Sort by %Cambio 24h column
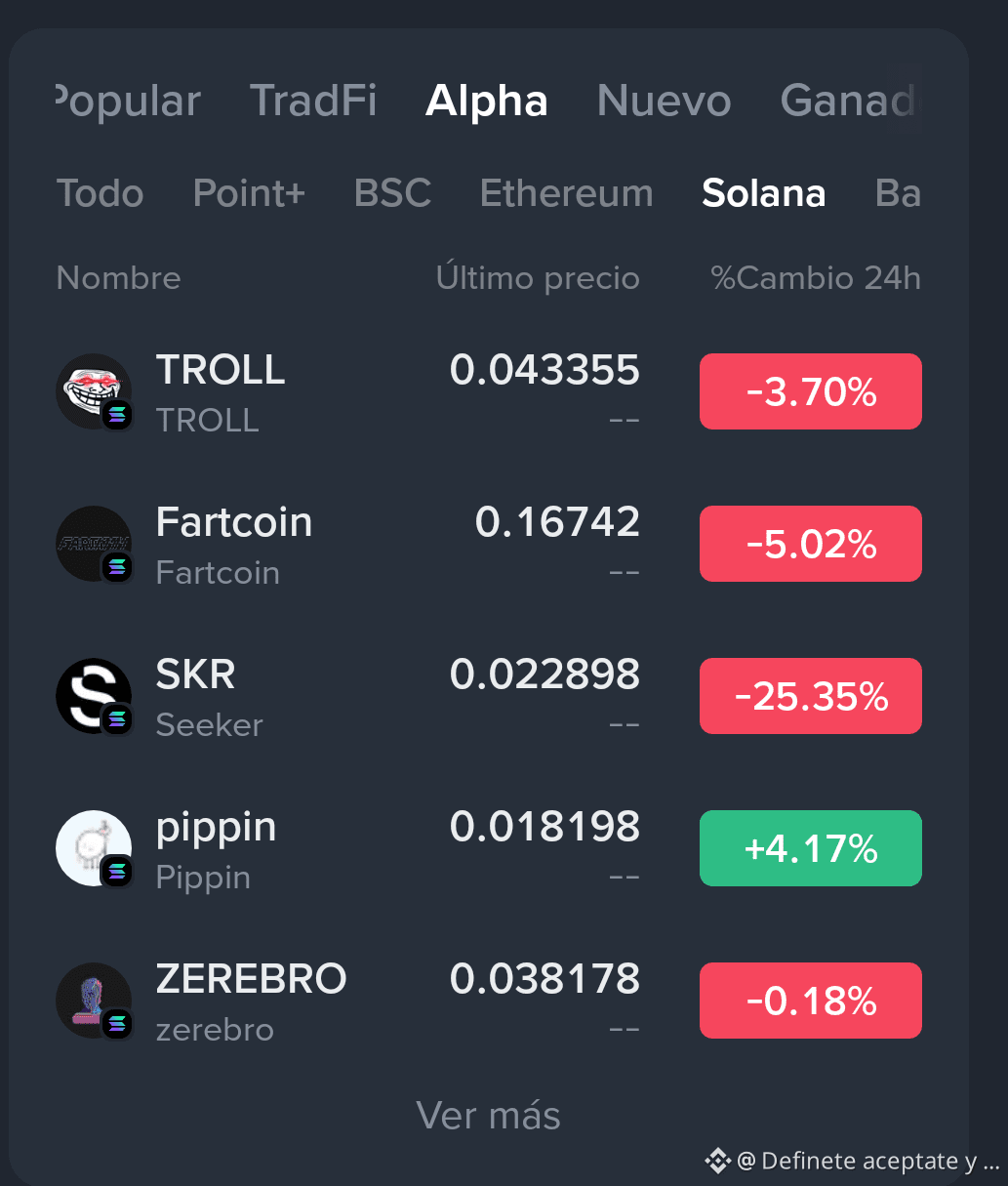 pyautogui.click(x=816, y=278)
